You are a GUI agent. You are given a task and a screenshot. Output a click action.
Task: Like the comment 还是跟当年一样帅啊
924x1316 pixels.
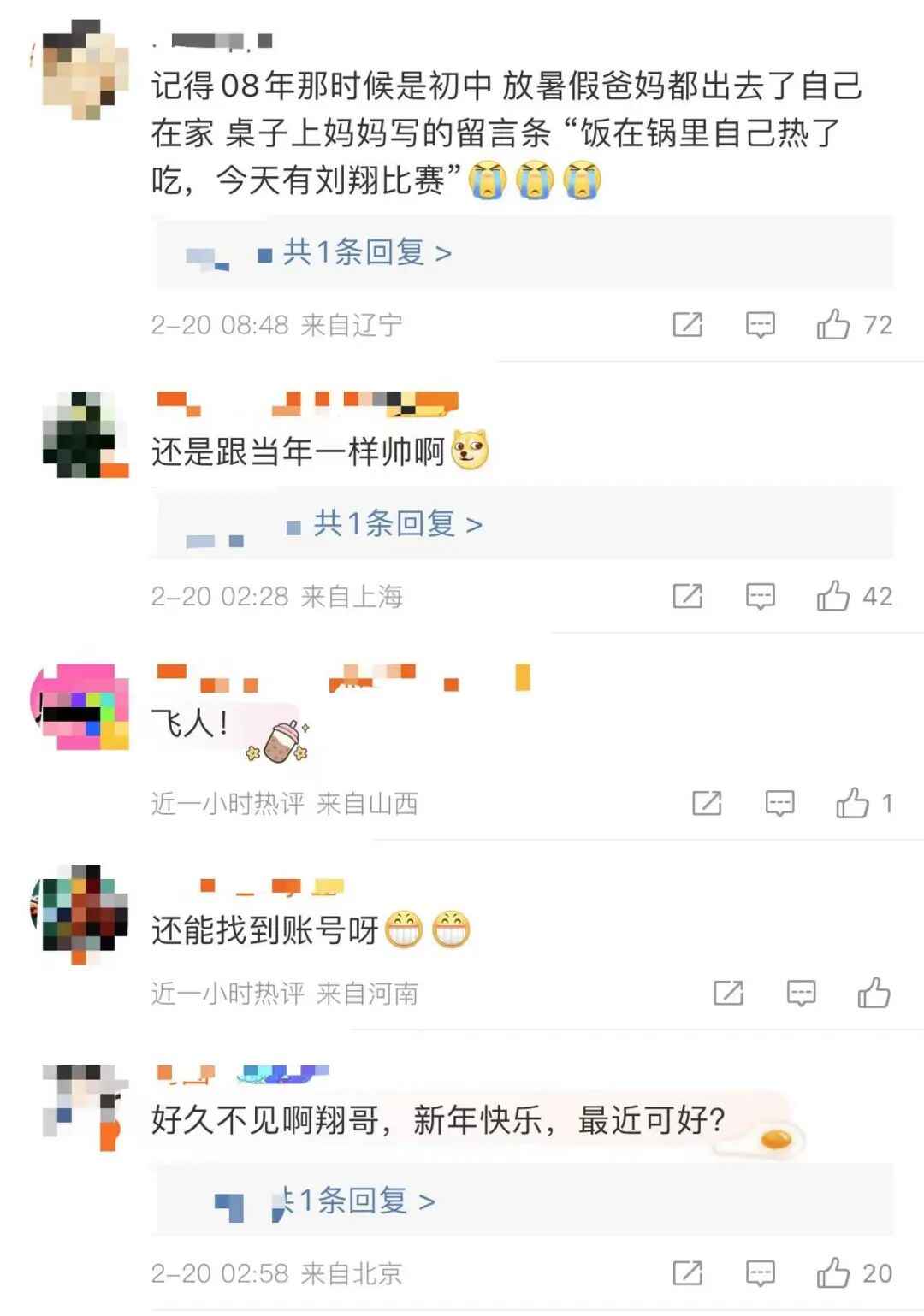click(x=853, y=596)
